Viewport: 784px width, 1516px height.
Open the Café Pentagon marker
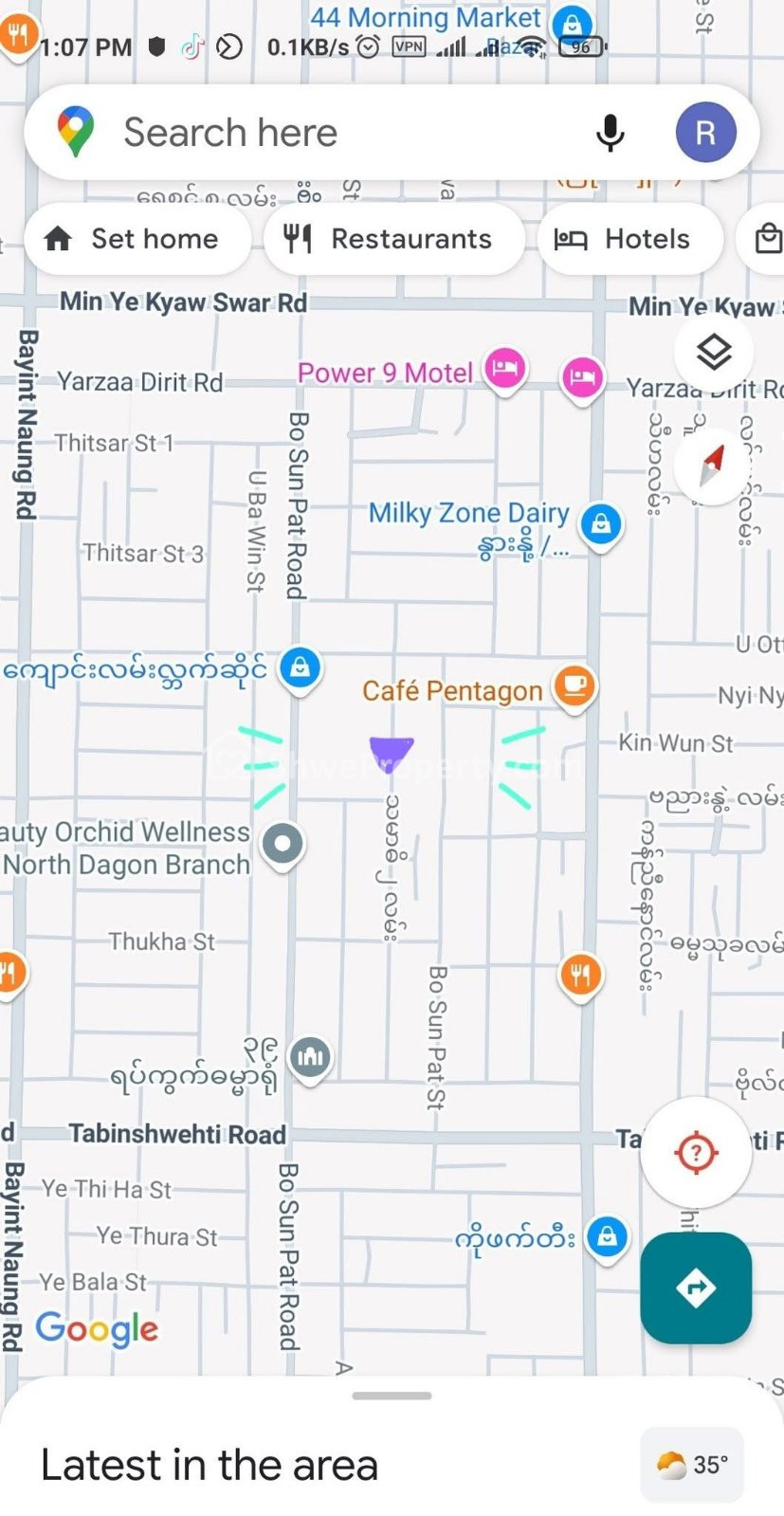pos(574,685)
